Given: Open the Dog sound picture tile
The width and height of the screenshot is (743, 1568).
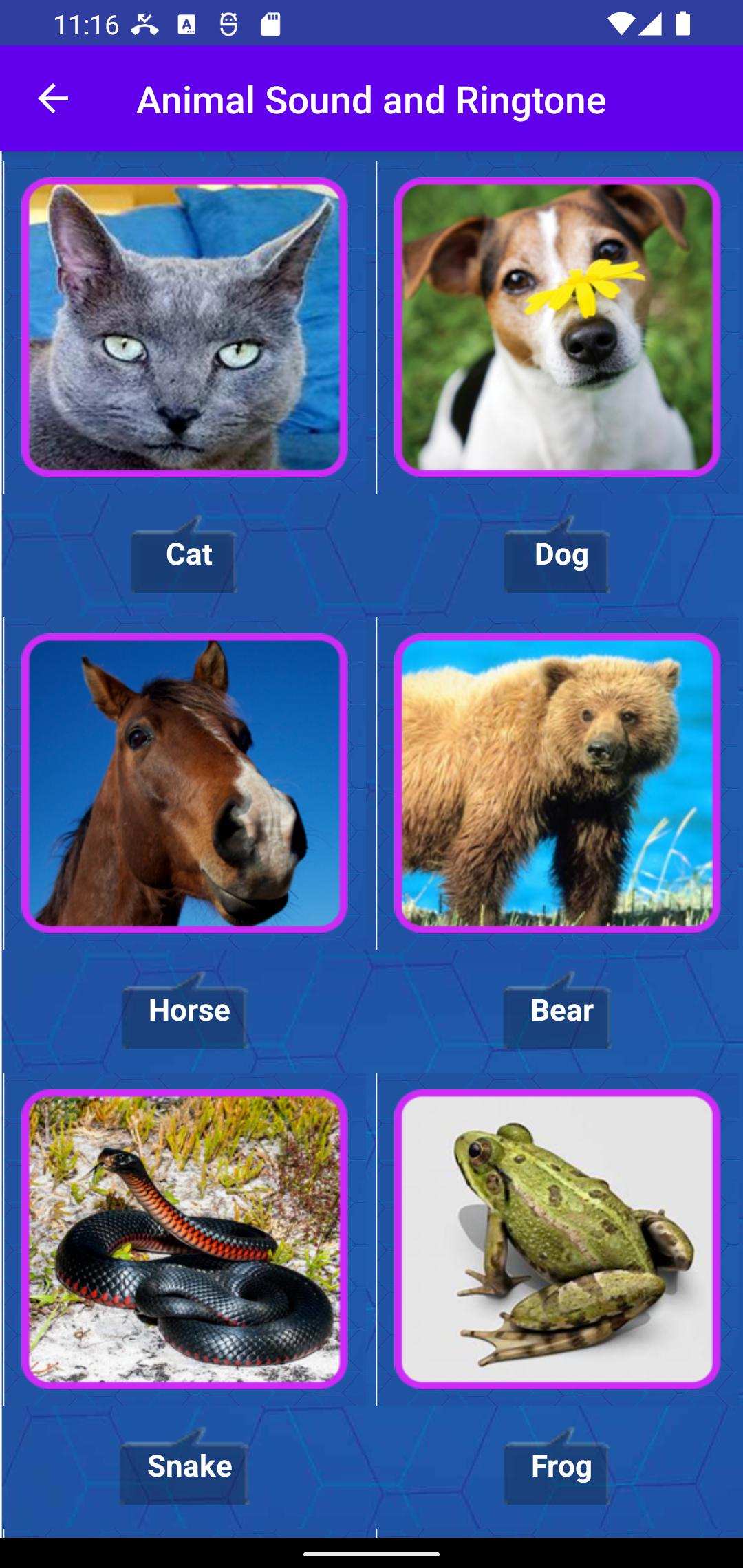Looking at the screenshot, I should click(557, 327).
